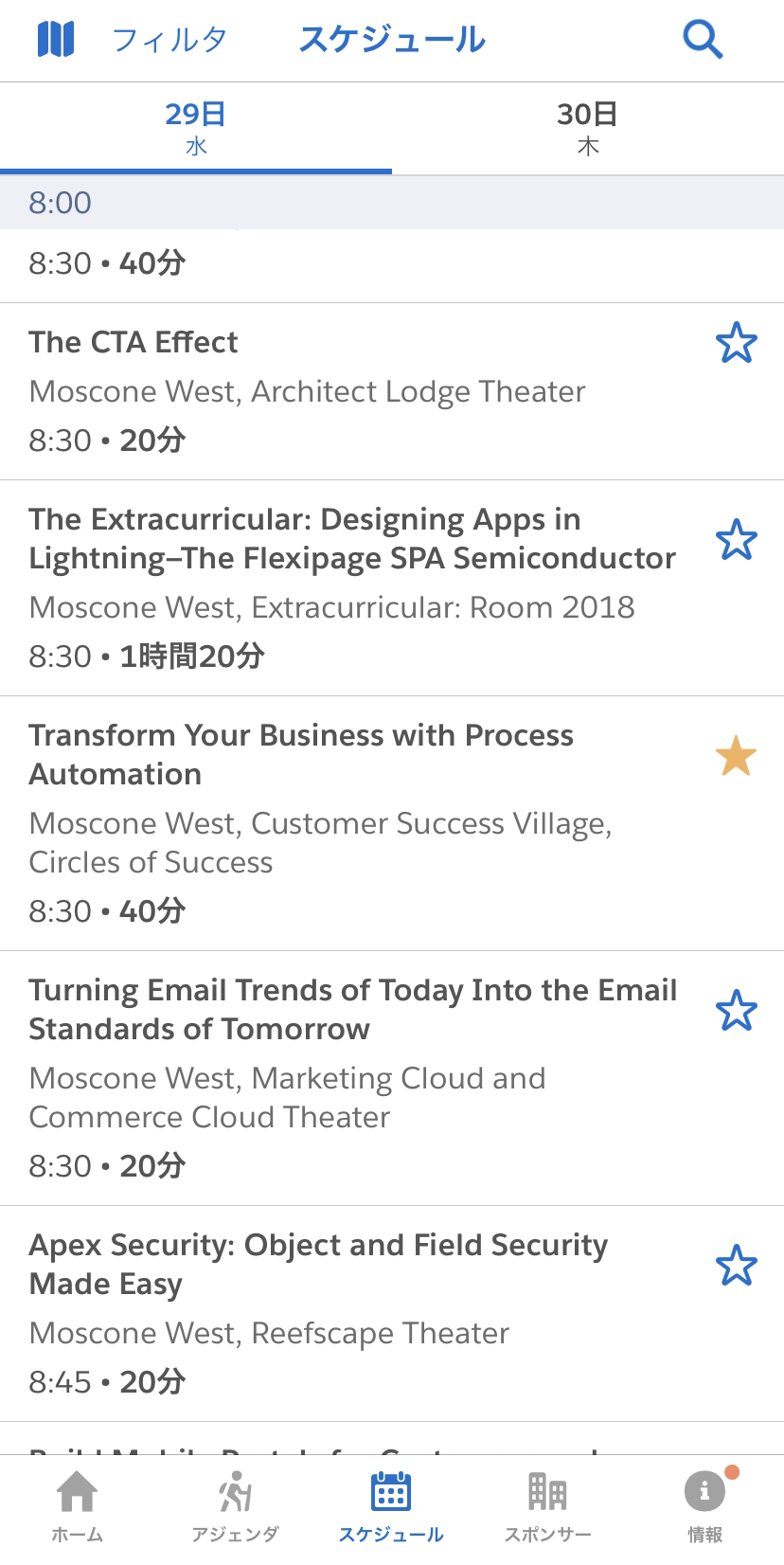Star the Apex Security session
784x1565 pixels.
tap(736, 1266)
